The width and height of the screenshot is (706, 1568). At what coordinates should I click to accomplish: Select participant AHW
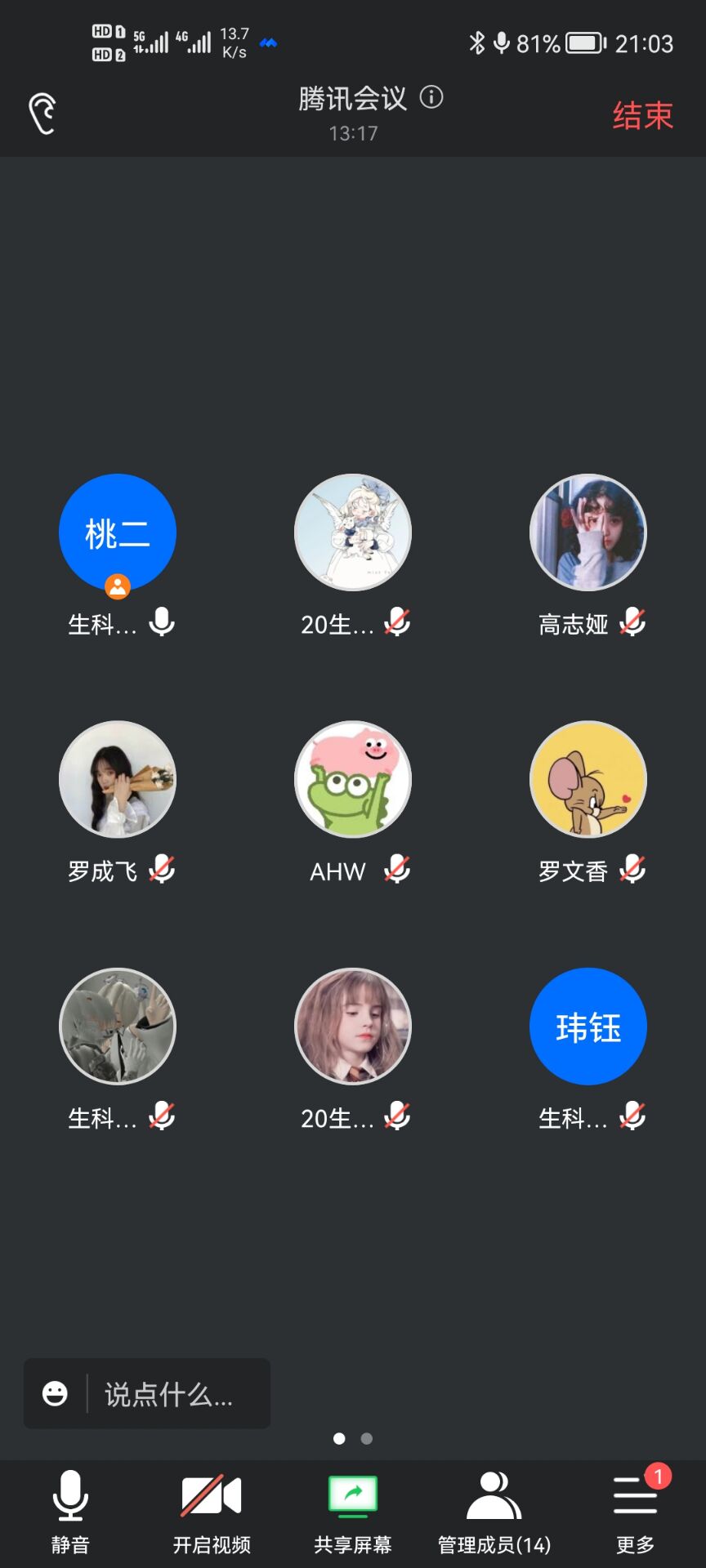pyautogui.click(x=353, y=779)
